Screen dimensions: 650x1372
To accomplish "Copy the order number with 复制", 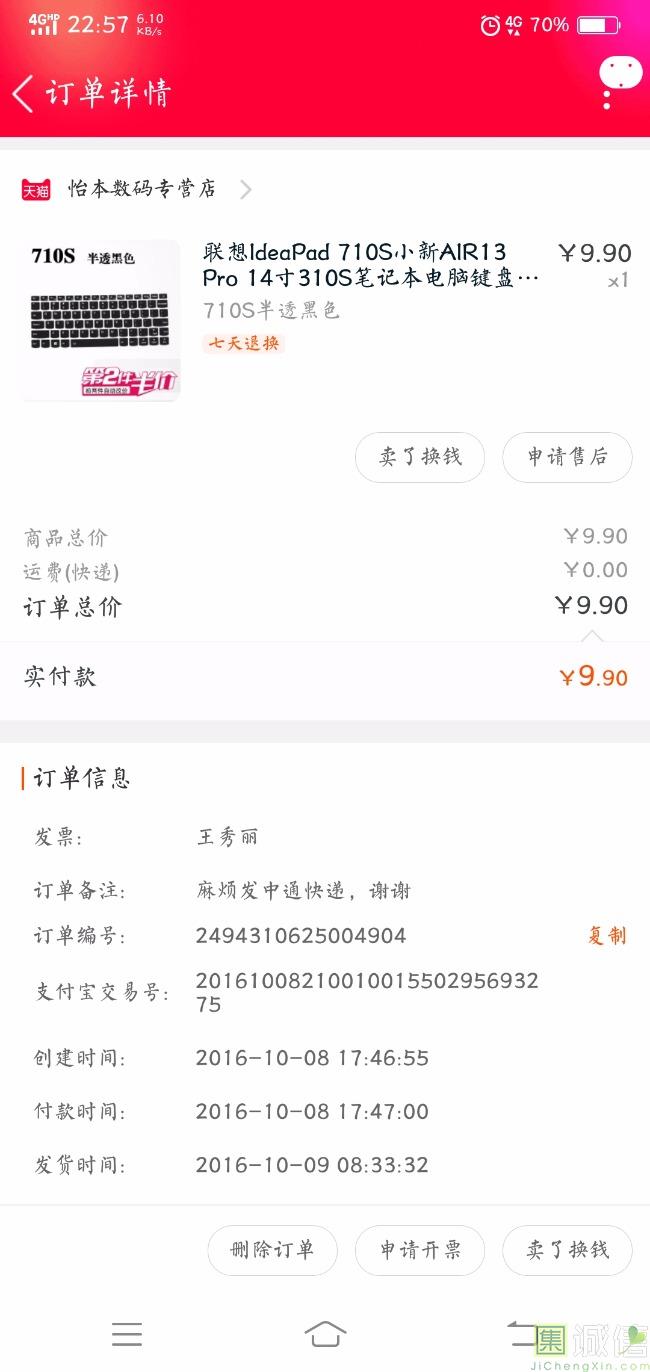I will [606, 936].
